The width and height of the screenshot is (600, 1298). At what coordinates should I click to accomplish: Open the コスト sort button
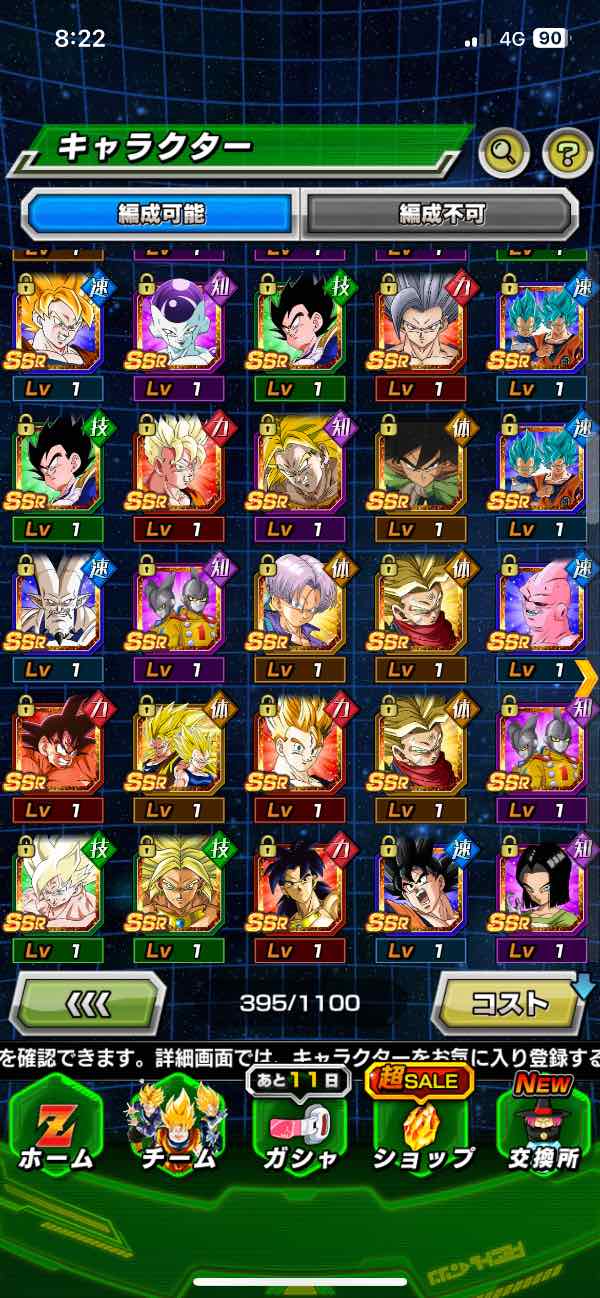pyautogui.click(x=508, y=1002)
